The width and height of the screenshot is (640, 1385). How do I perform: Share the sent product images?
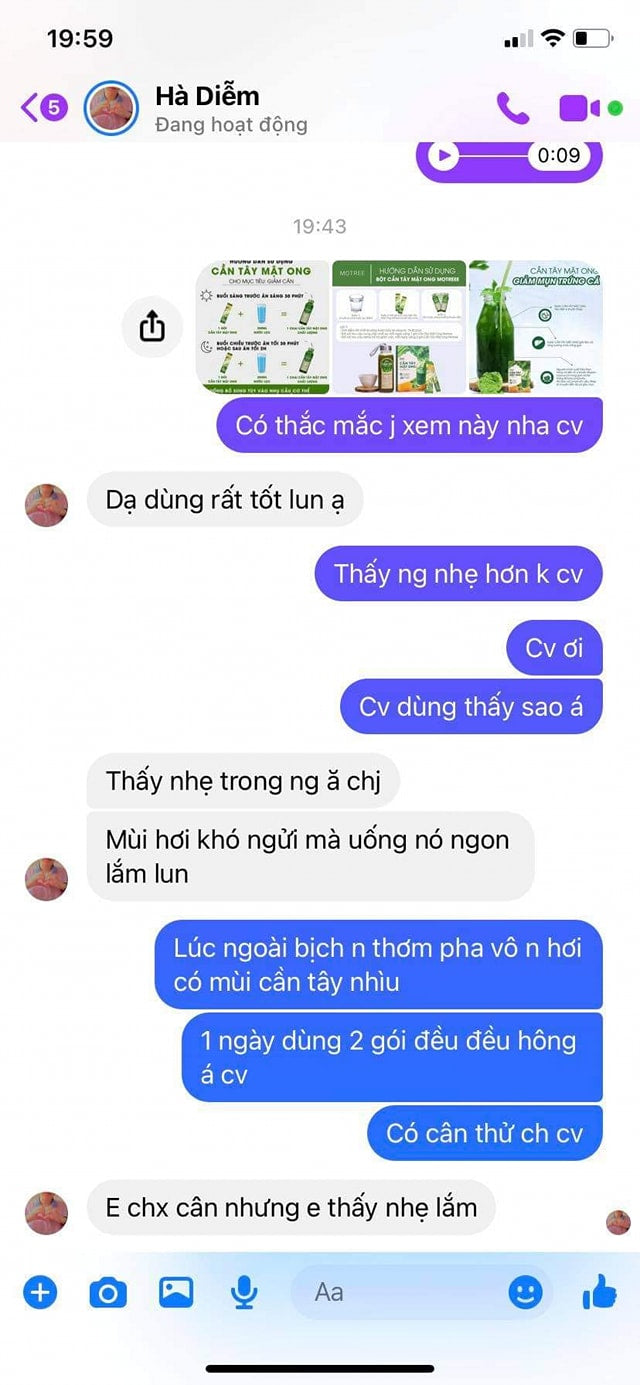tap(152, 326)
